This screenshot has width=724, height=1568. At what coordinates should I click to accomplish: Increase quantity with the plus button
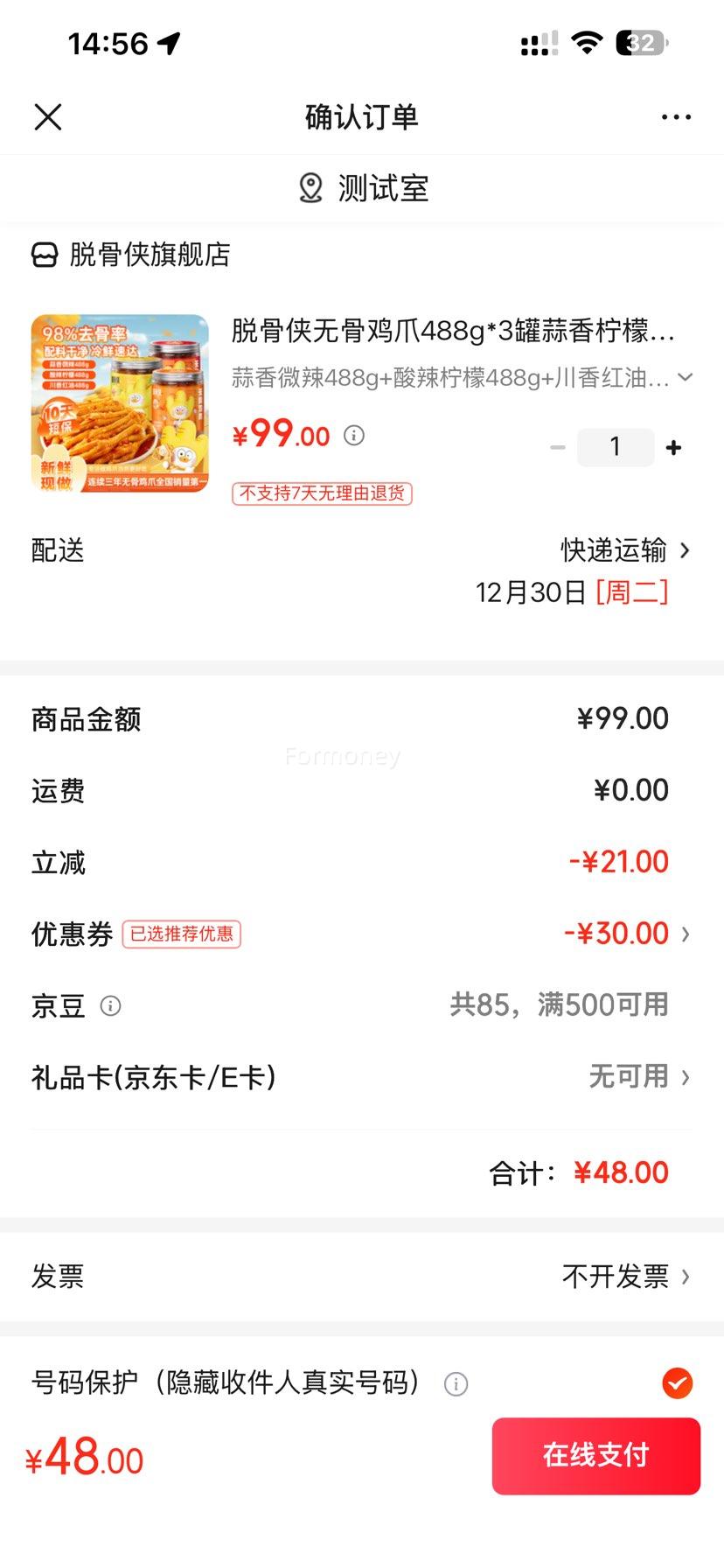pos(673,447)
